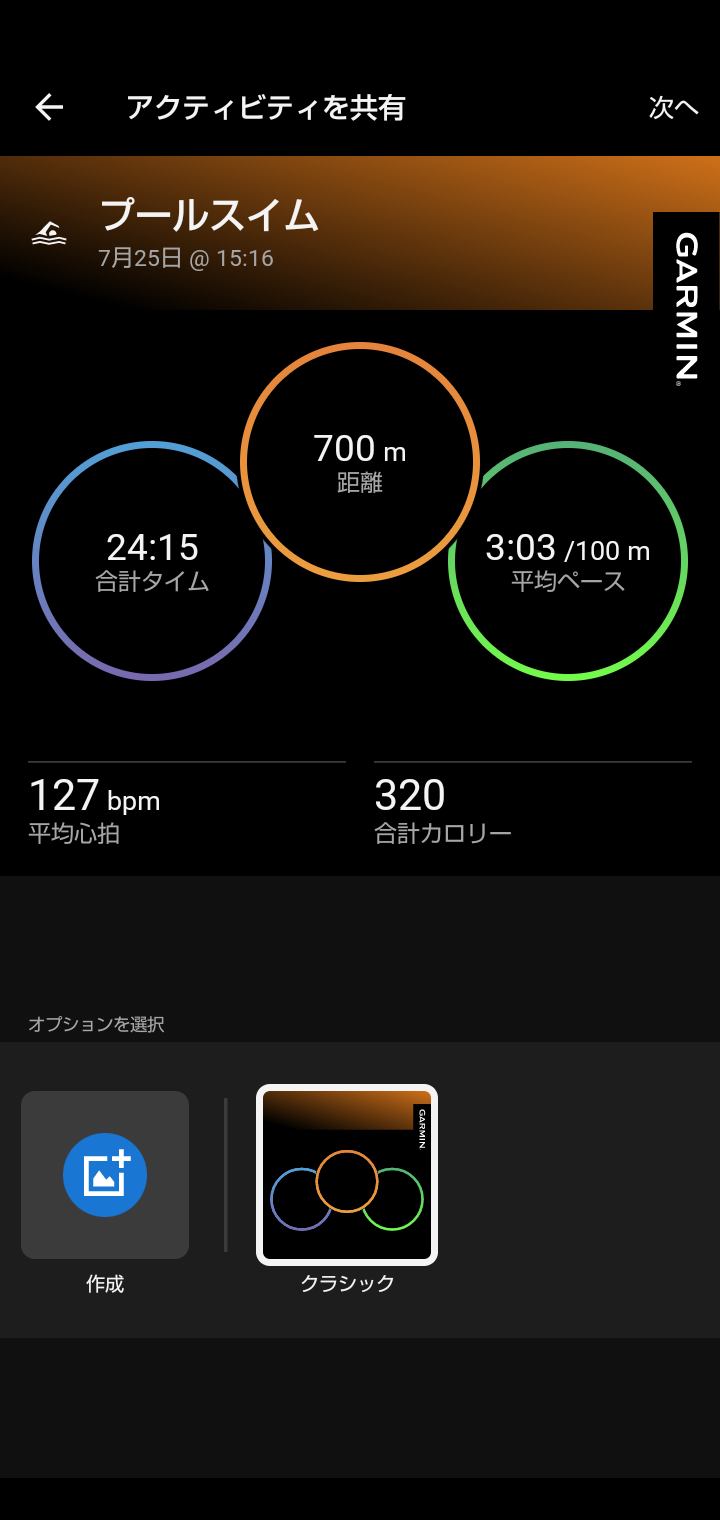Tap 次へ to proceed to next step
The width and height of the screenshot is (720, 1520).
pyautogui.click(x=673, y=108)
